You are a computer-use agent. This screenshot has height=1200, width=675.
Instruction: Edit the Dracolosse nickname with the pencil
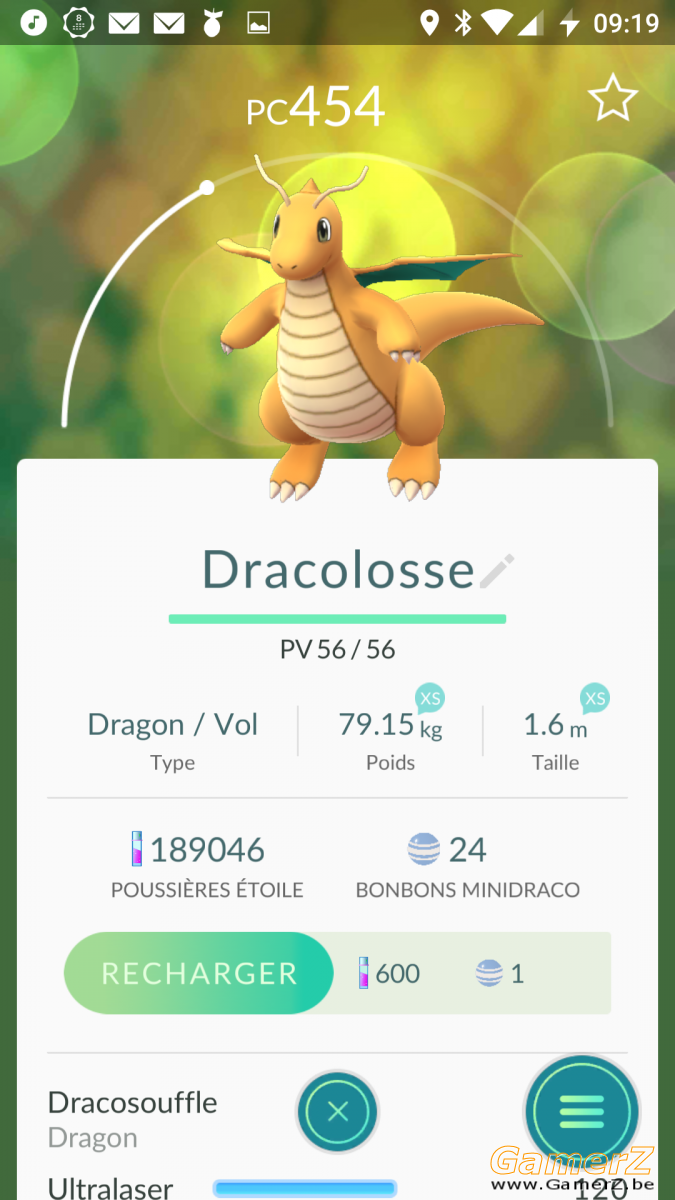497,571
